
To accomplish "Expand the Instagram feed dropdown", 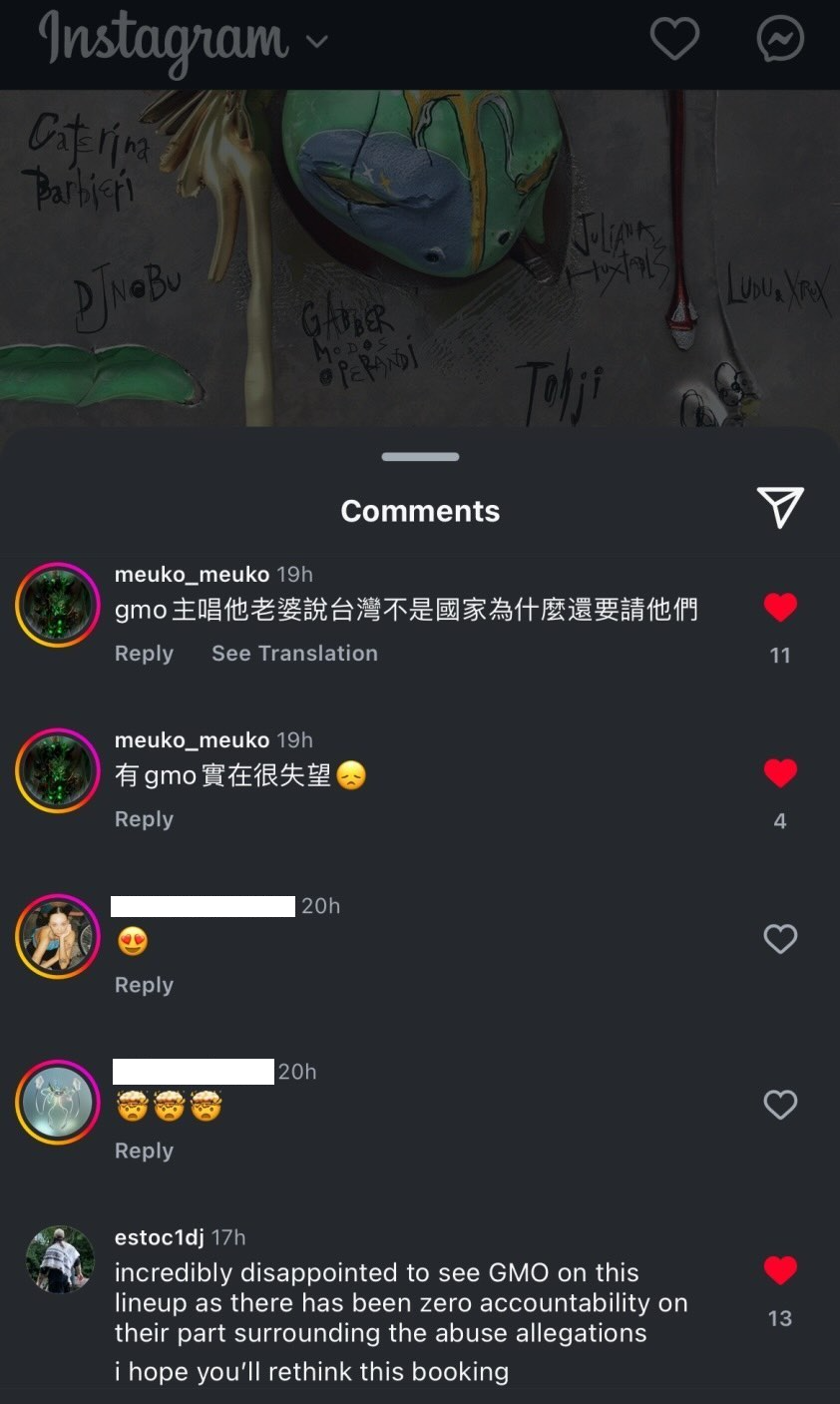I will click(317, 42).
